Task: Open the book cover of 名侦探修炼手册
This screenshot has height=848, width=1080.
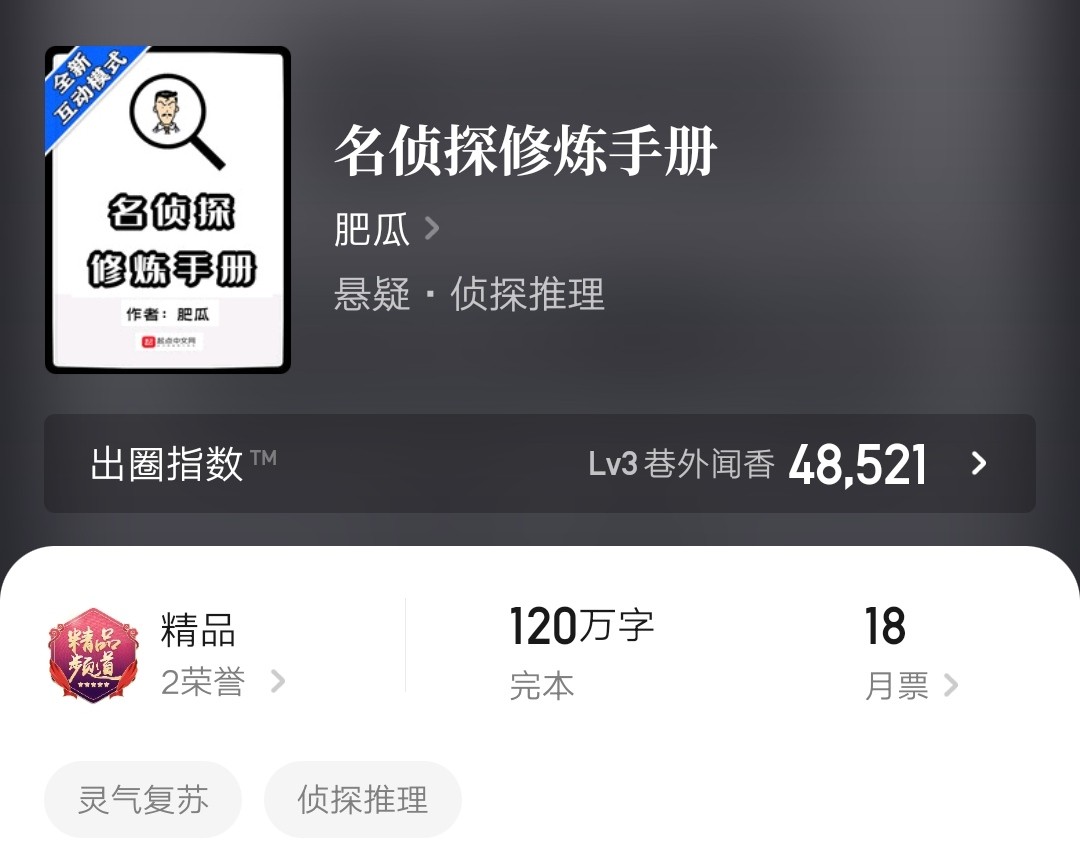Action: 168,210
